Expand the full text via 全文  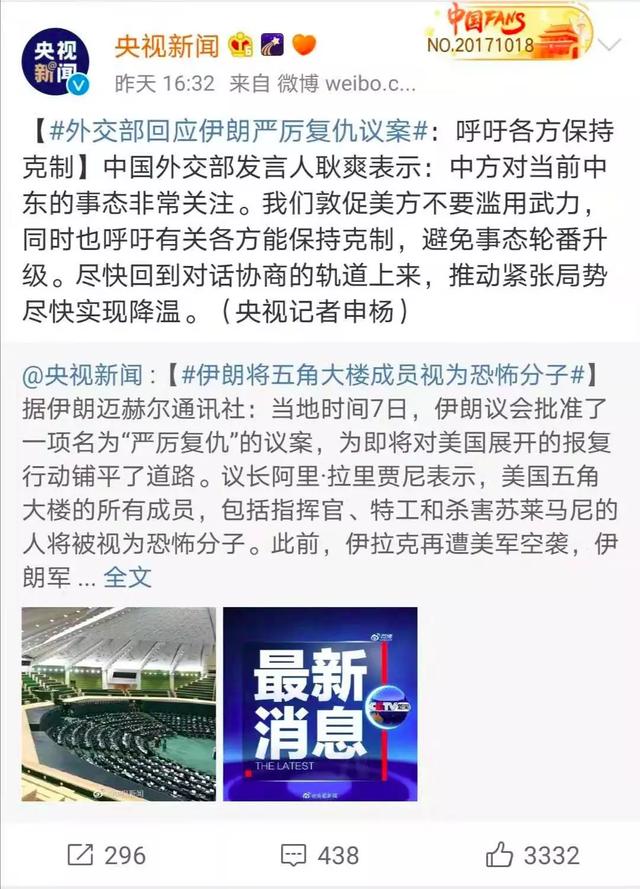point(127,577)
